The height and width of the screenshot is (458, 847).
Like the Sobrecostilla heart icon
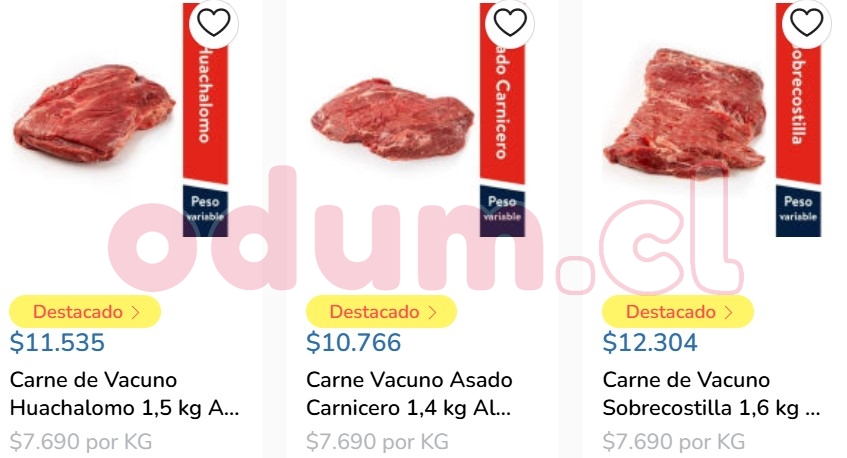[806, 22]
